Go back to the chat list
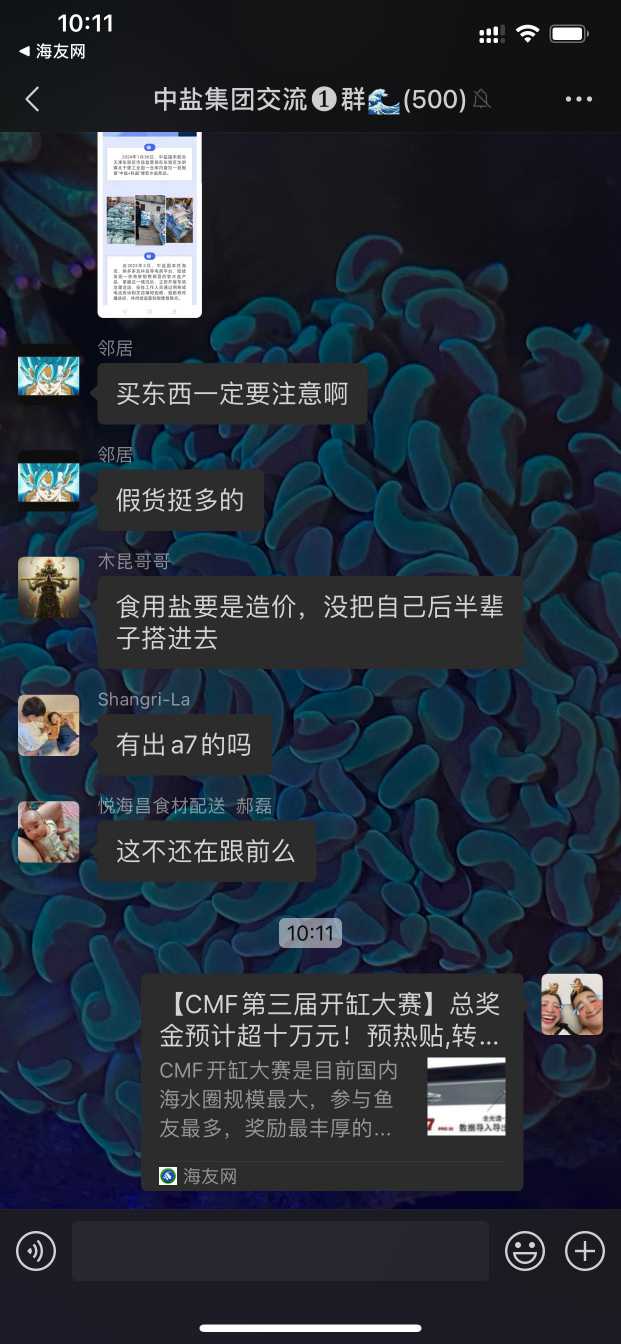The height and width of the screenshot is (1344, 621). tap(32, 99)
